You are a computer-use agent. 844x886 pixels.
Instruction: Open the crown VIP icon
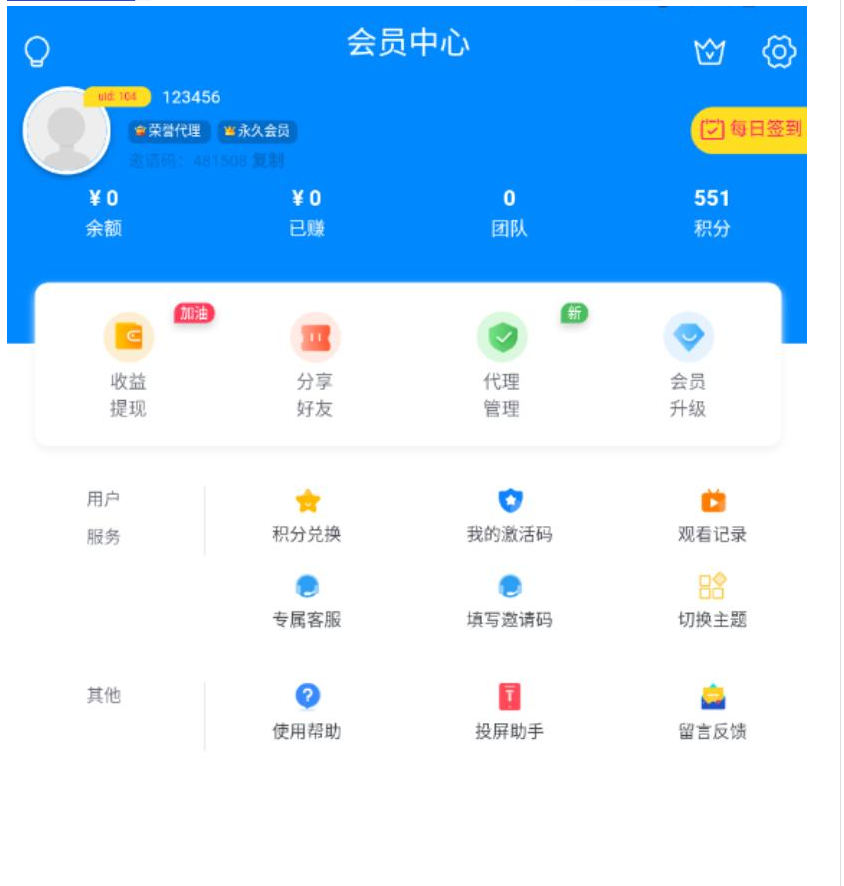coord(709,52)
